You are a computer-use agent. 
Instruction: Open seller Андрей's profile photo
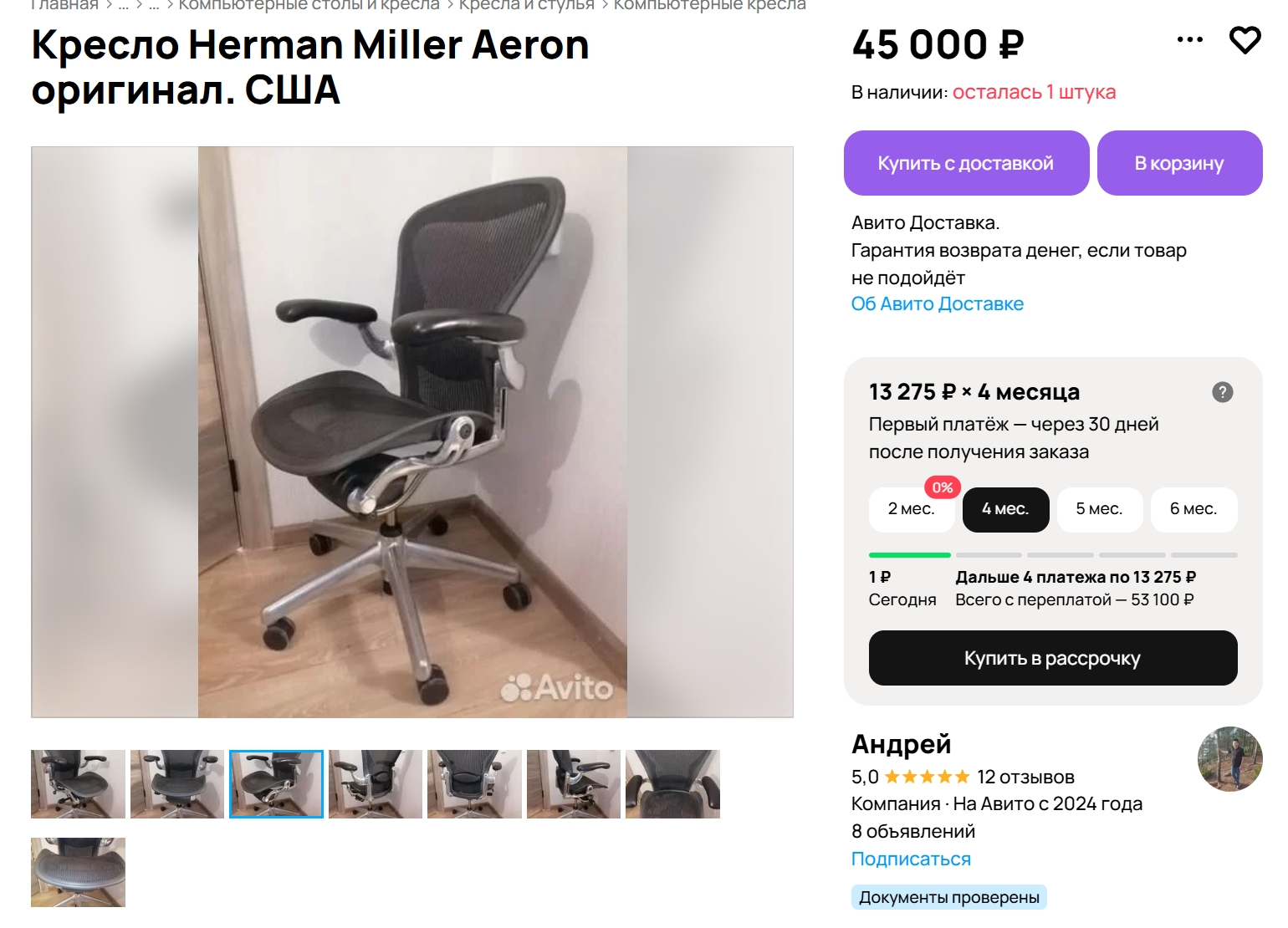[x=1229, y=759]
